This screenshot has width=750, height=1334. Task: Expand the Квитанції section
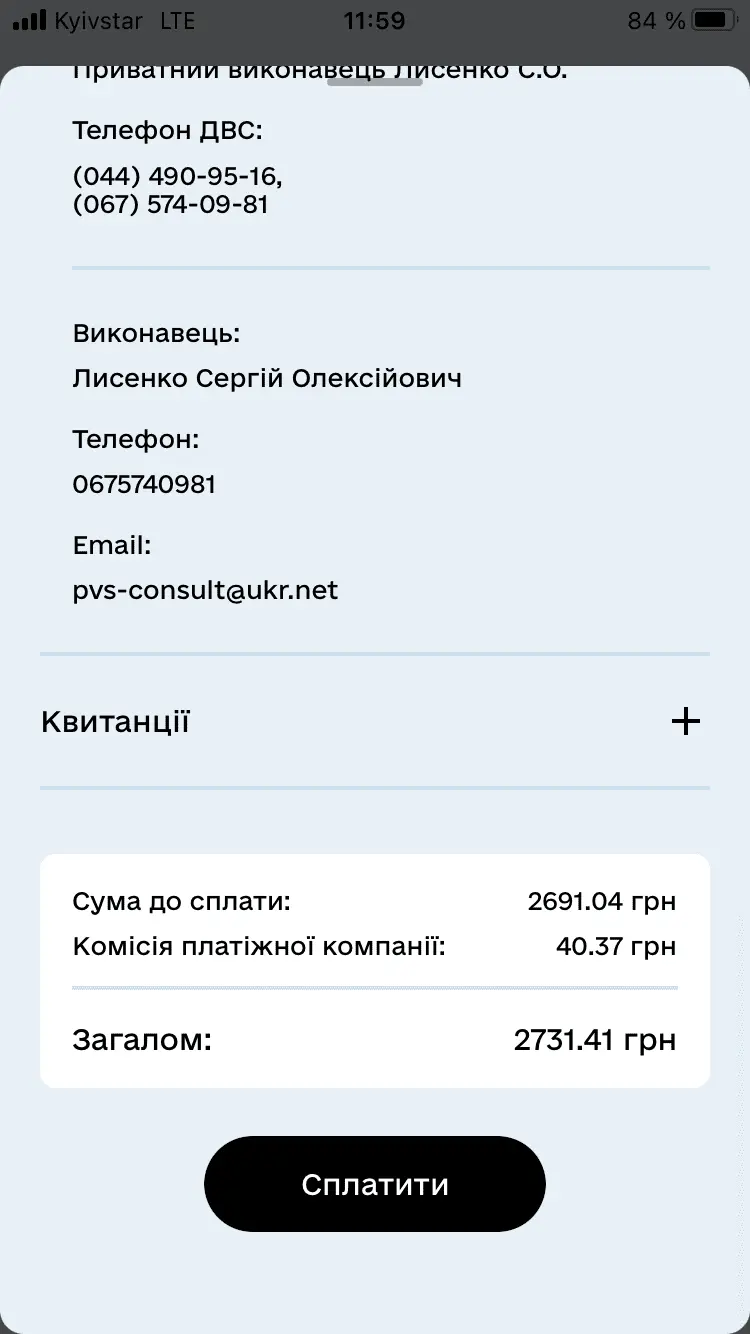685,721
